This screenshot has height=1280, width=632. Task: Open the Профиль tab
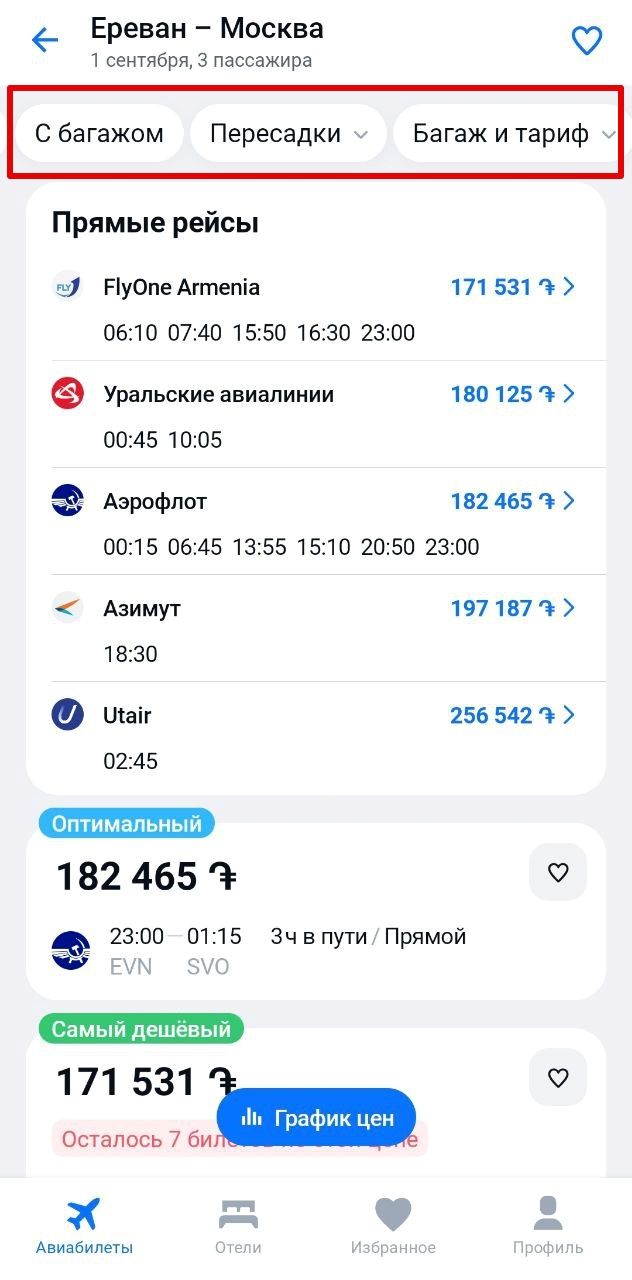coord(548,1227)
